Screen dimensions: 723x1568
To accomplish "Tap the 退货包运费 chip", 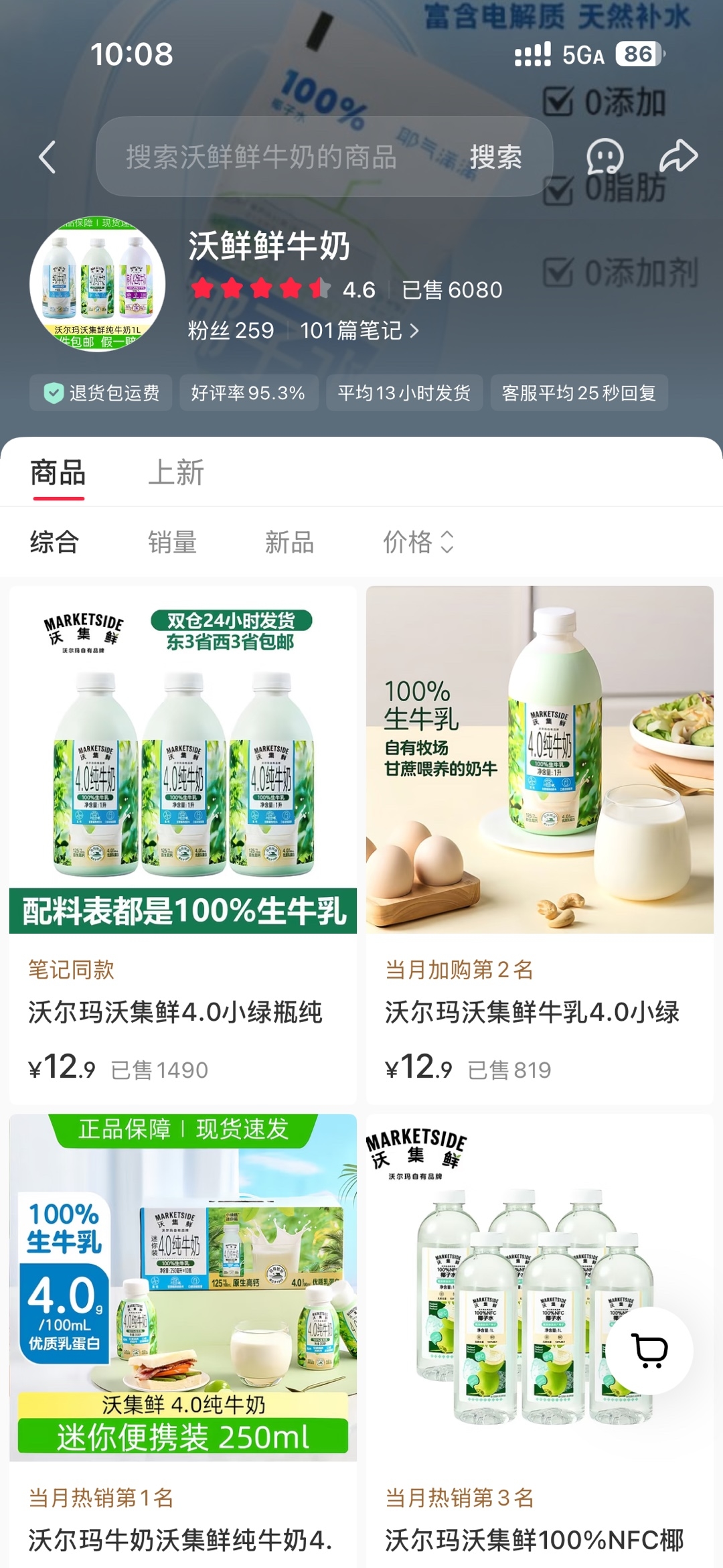I will pyautogui.click(x=100, y=393).
